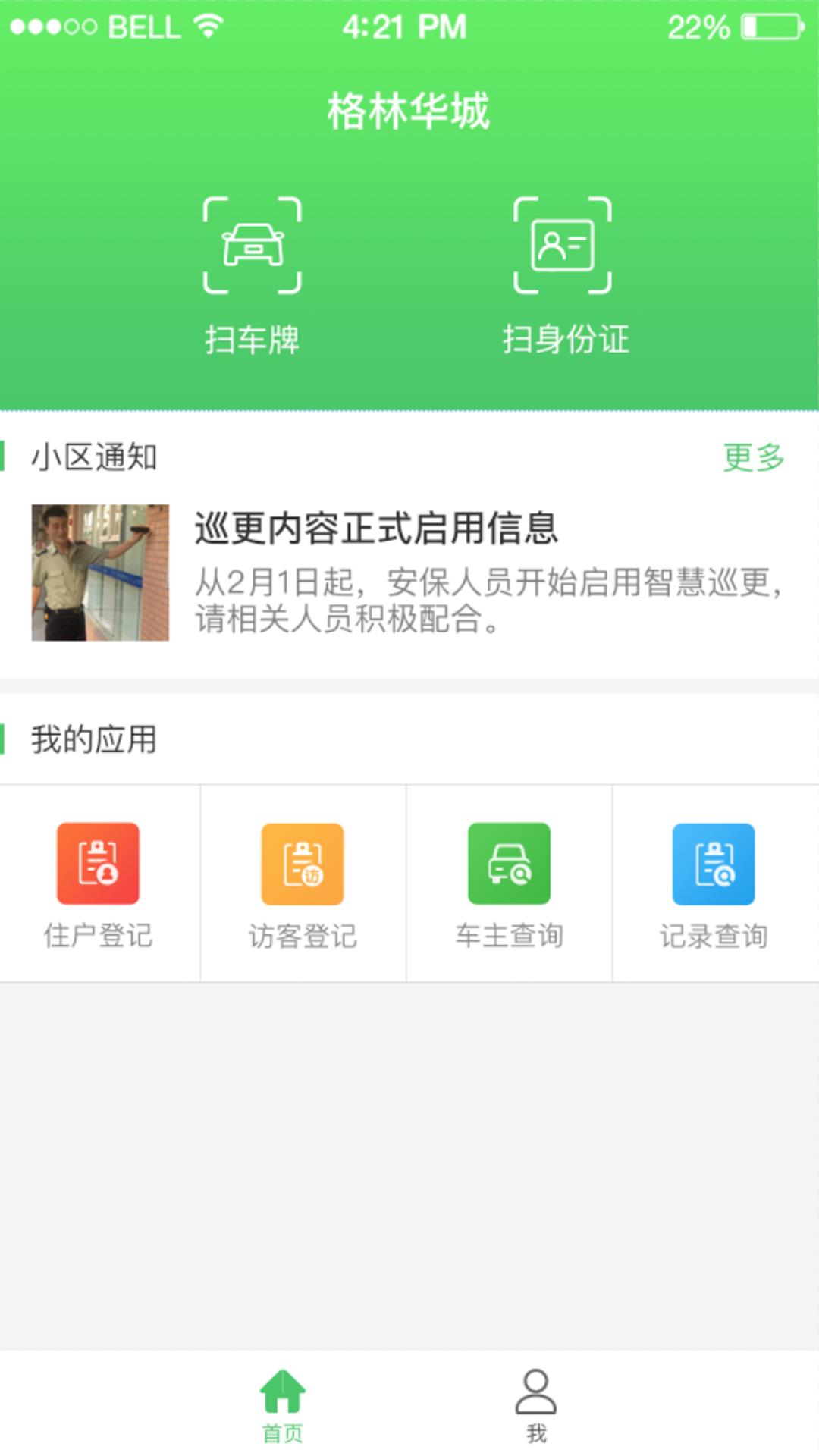Open 更多 community notices
Viewport: 819px width, 1456px height.
[x=753, y=457]
